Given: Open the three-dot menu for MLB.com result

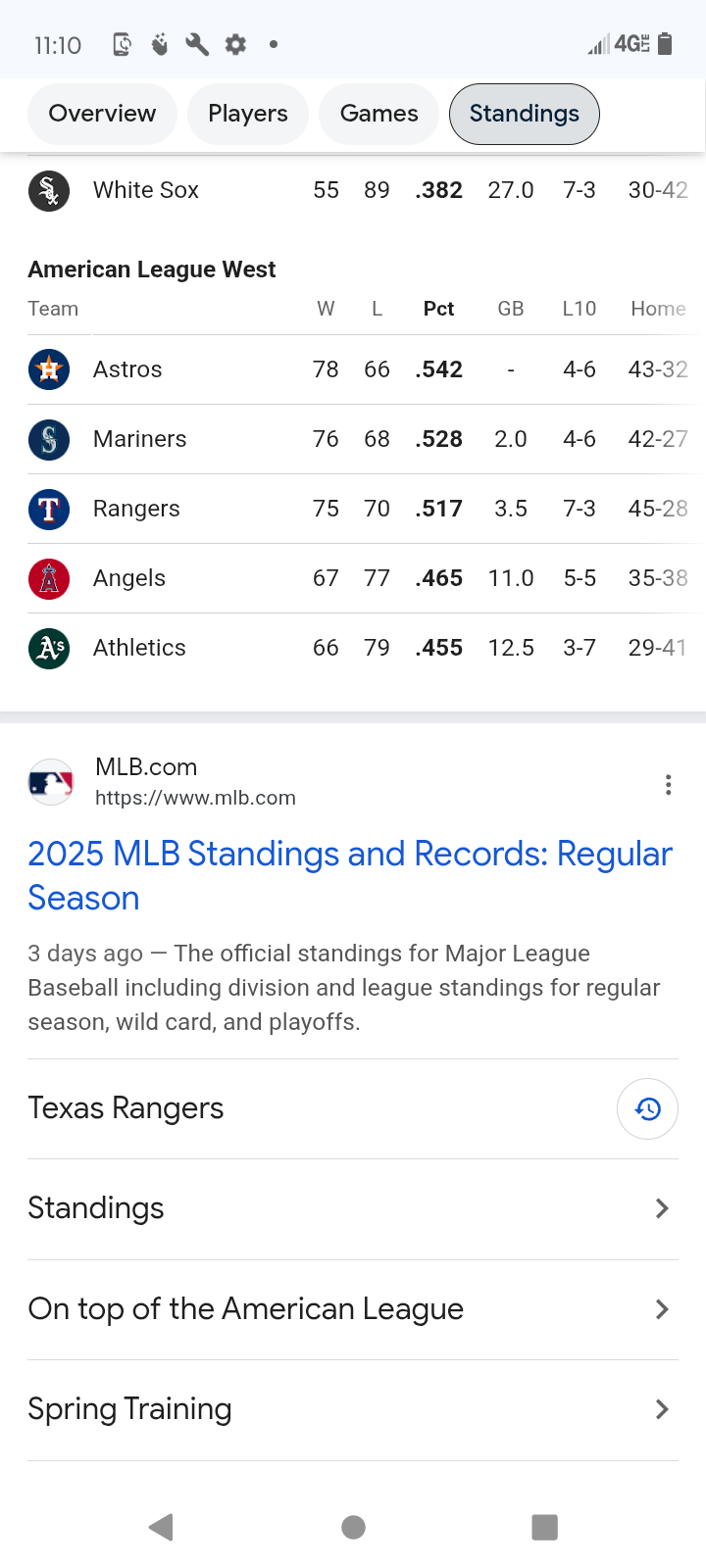Looking at the screenshot, I should 669,784.
